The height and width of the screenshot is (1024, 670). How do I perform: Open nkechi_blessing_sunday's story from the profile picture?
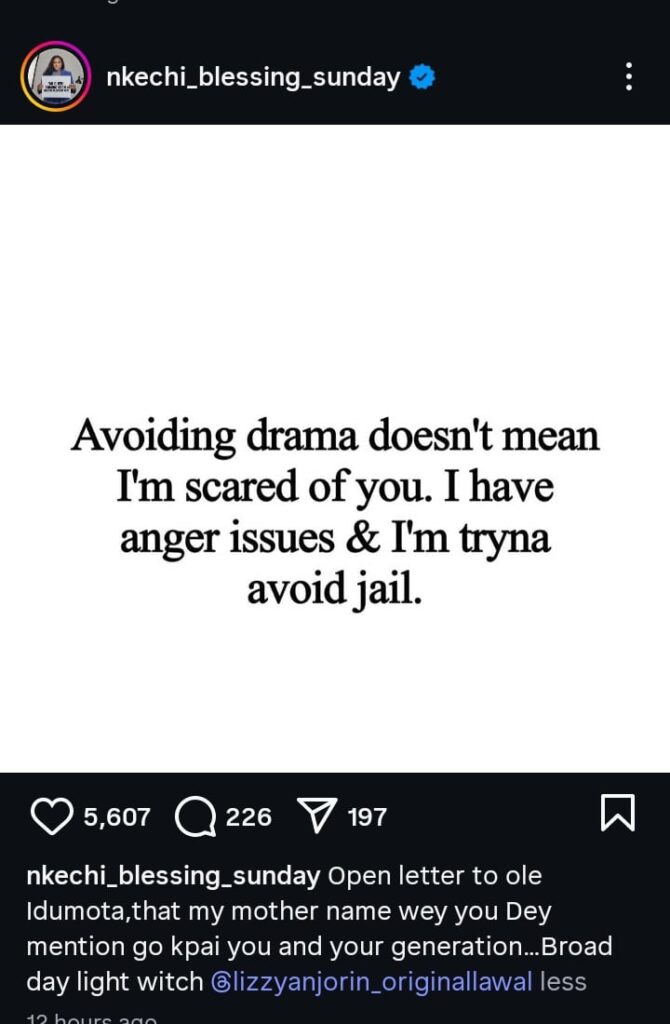[55, 77]
